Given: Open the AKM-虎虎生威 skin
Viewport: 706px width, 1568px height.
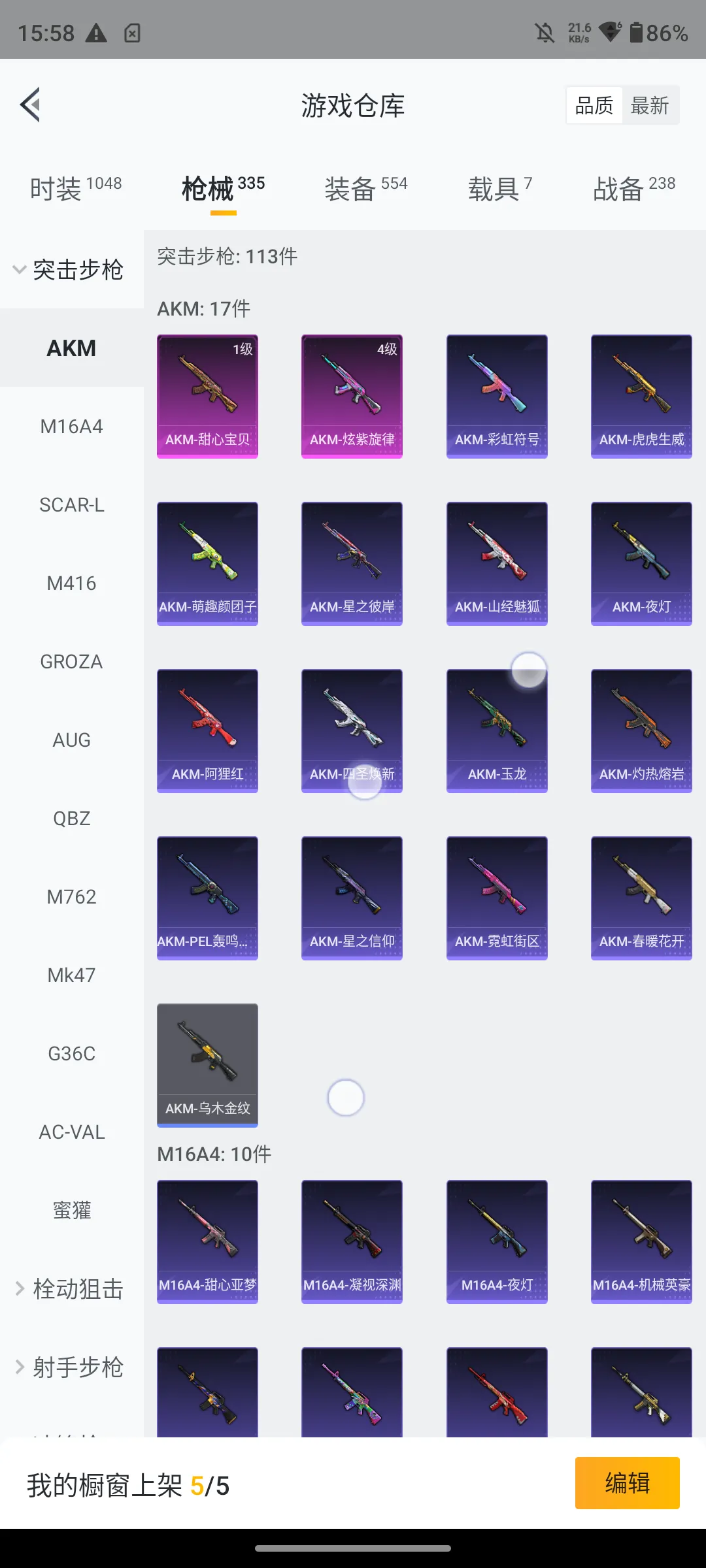Looking at the screenshot, I should click(x=641, y=396).
